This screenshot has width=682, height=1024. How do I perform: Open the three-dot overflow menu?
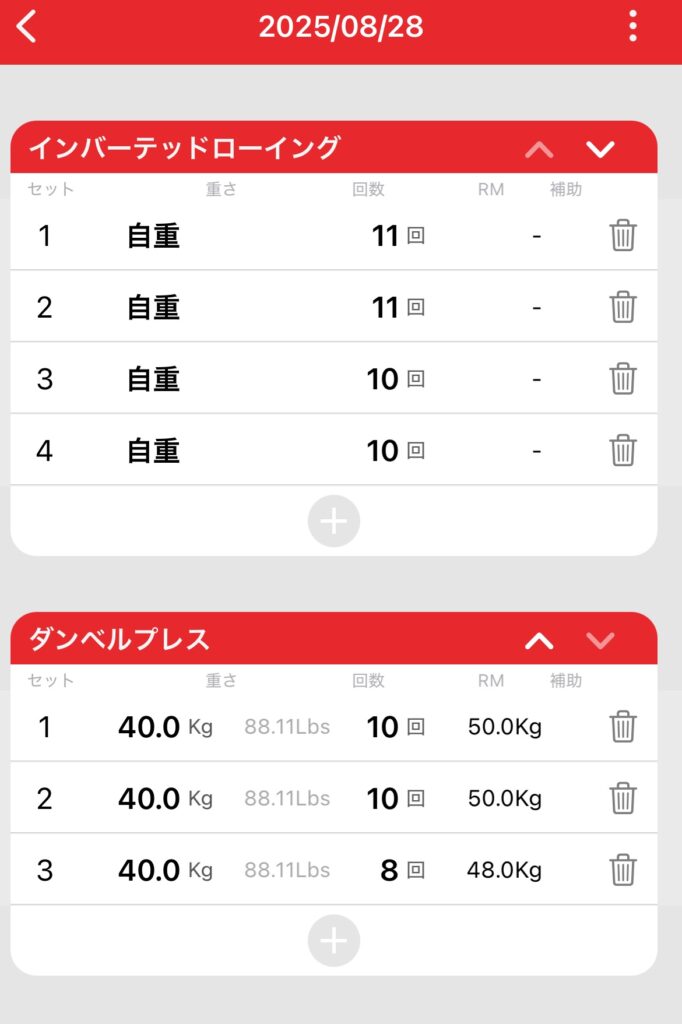633,27
